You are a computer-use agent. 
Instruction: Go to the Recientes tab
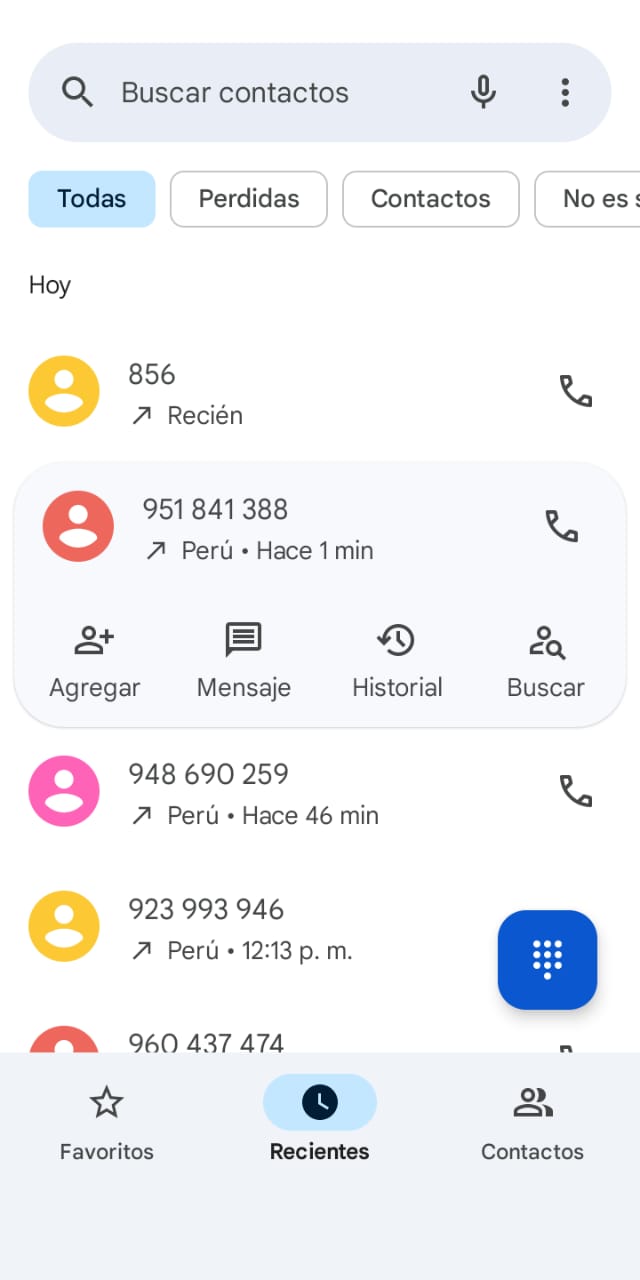(x=320, y=1122)
